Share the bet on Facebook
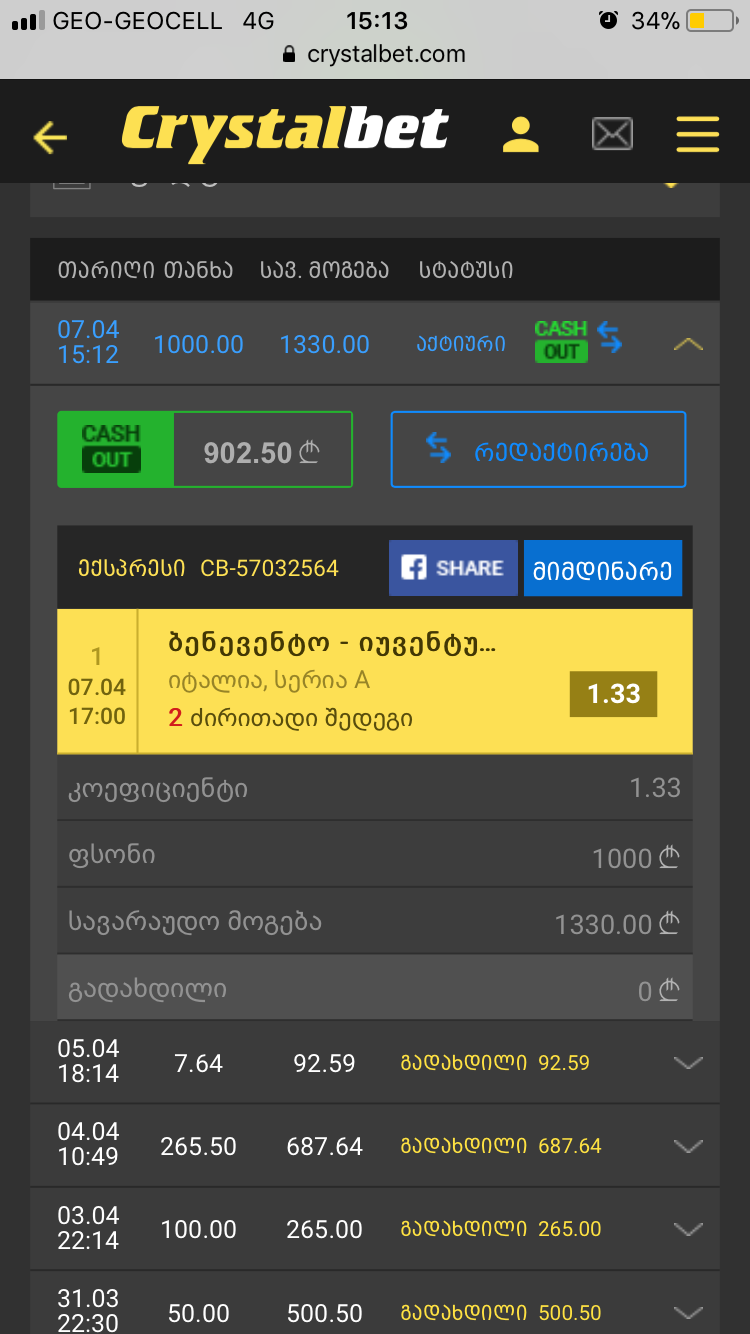Screen dimensions: 750x1334 (453, 568)
